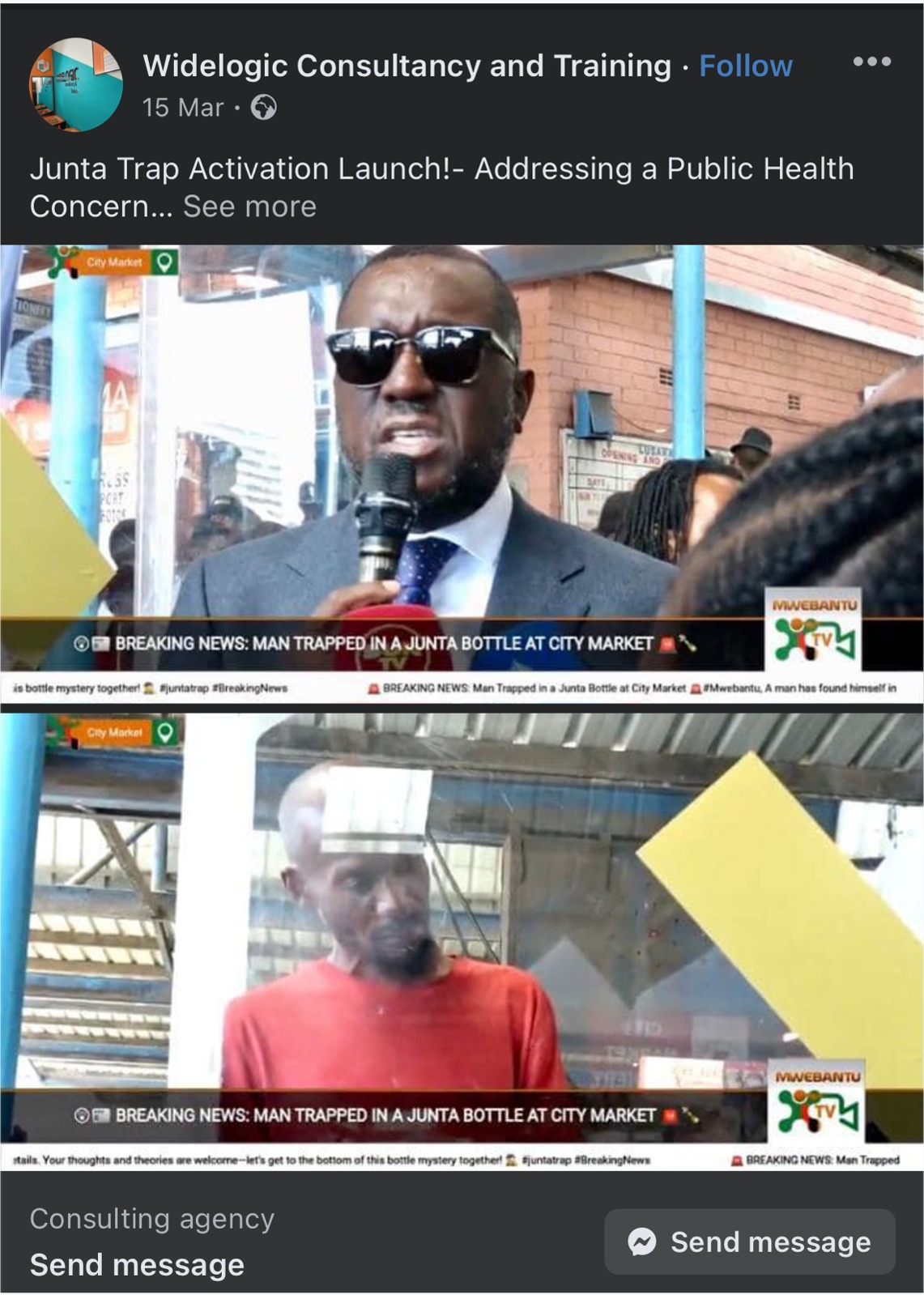The width and height of the screenshot is (924, 1295).
Task: Tap the Send message button with Messenger icon
Action: (750, 1242)
